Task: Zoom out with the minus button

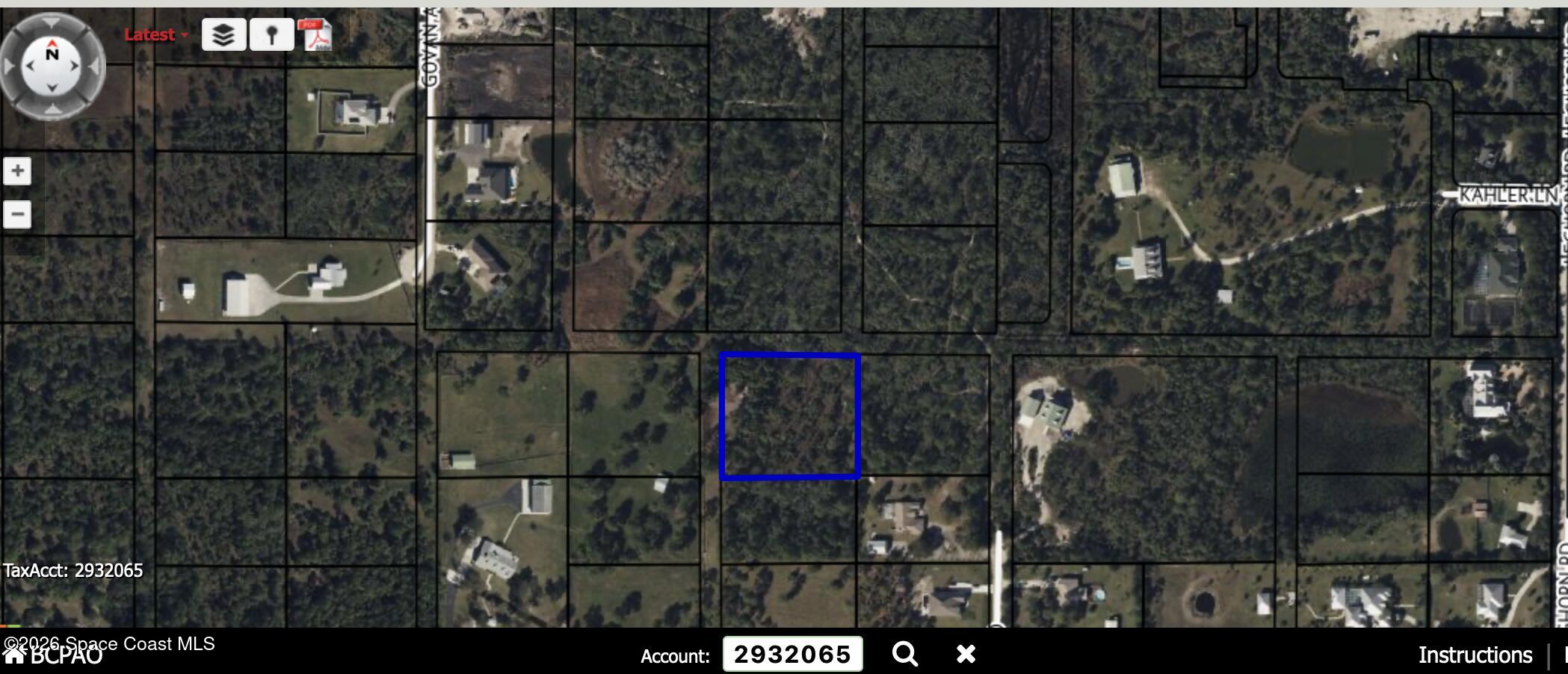Action: (17, 214)
